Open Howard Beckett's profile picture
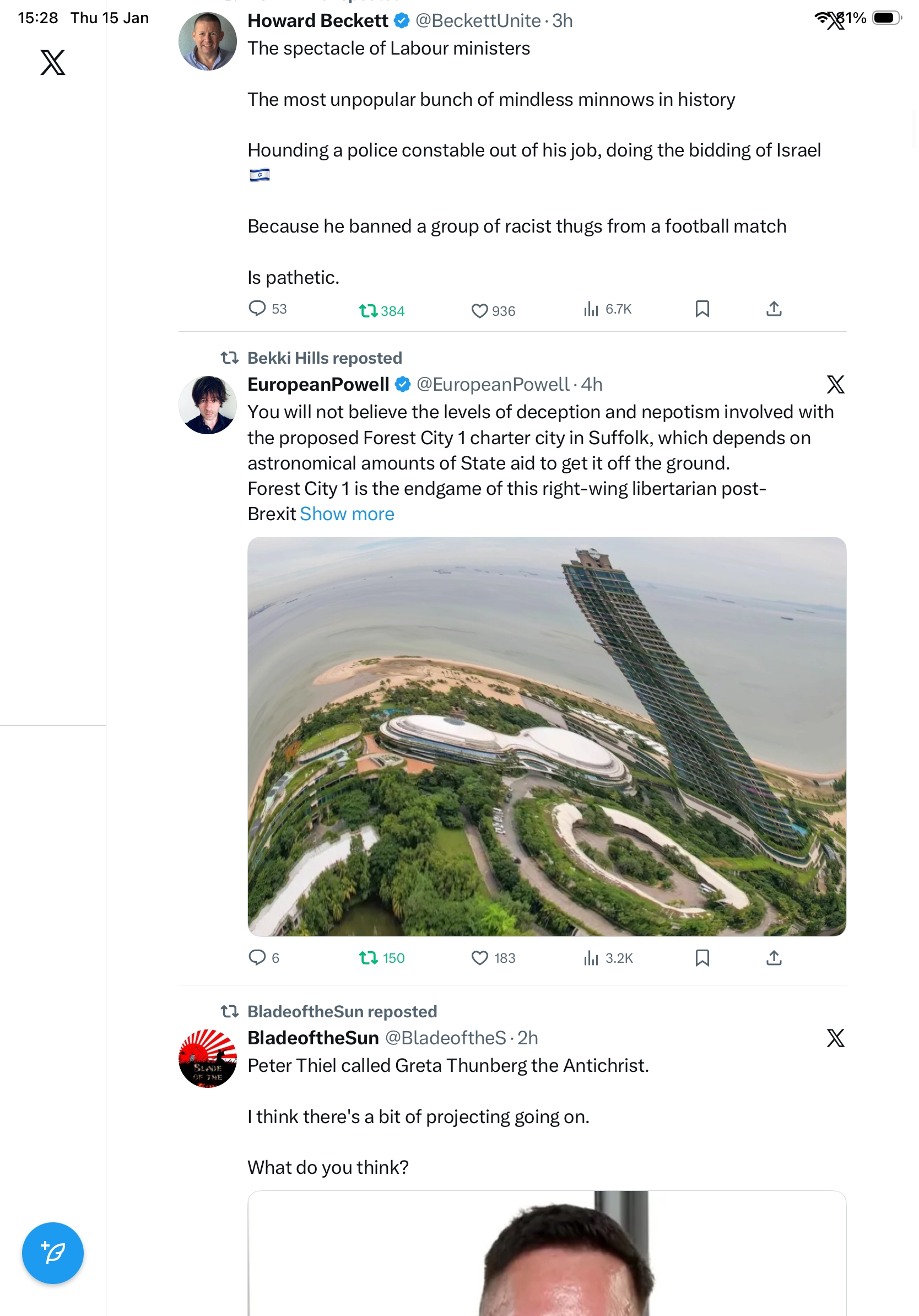The image size is (919, 1316). click(207, 41)
